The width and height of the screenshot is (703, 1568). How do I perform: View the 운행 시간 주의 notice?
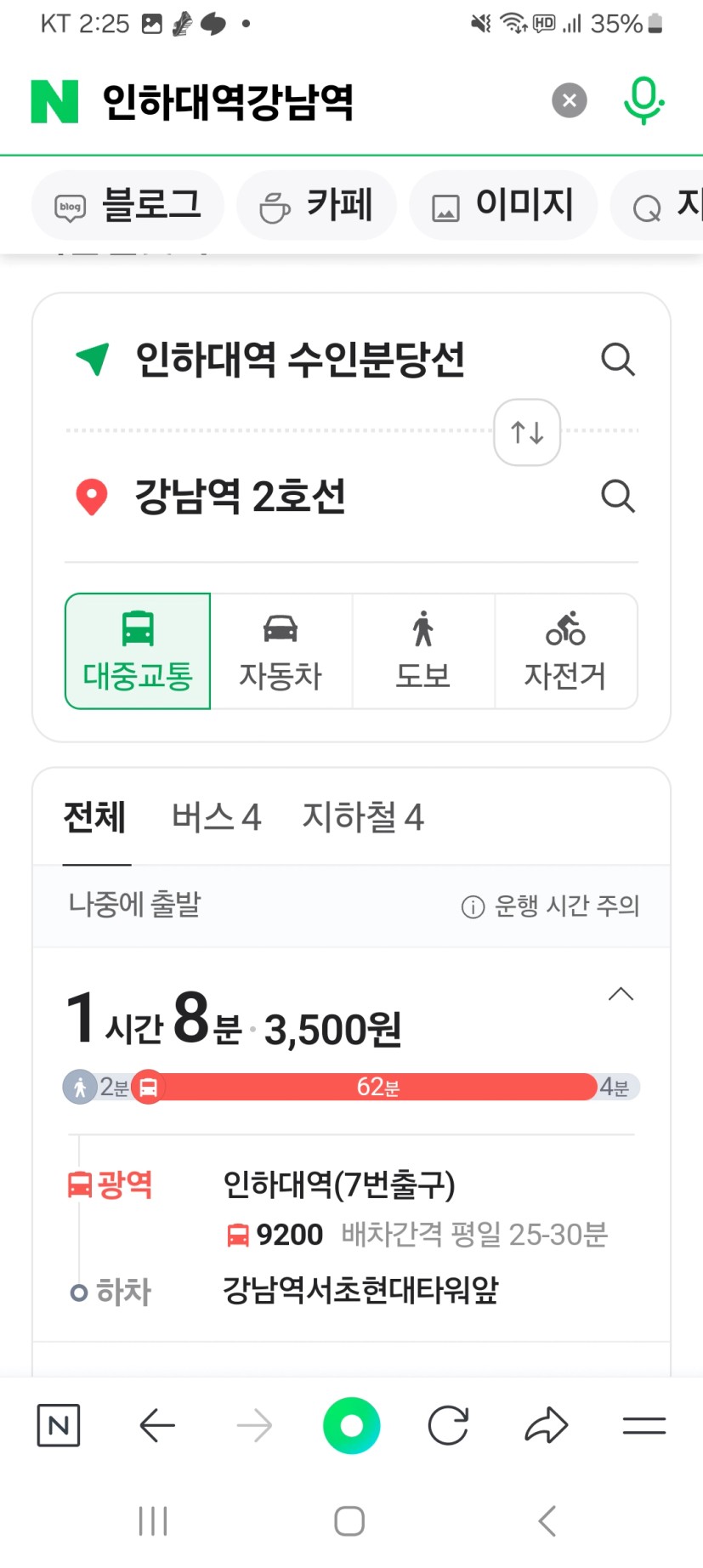coord(550,906)
